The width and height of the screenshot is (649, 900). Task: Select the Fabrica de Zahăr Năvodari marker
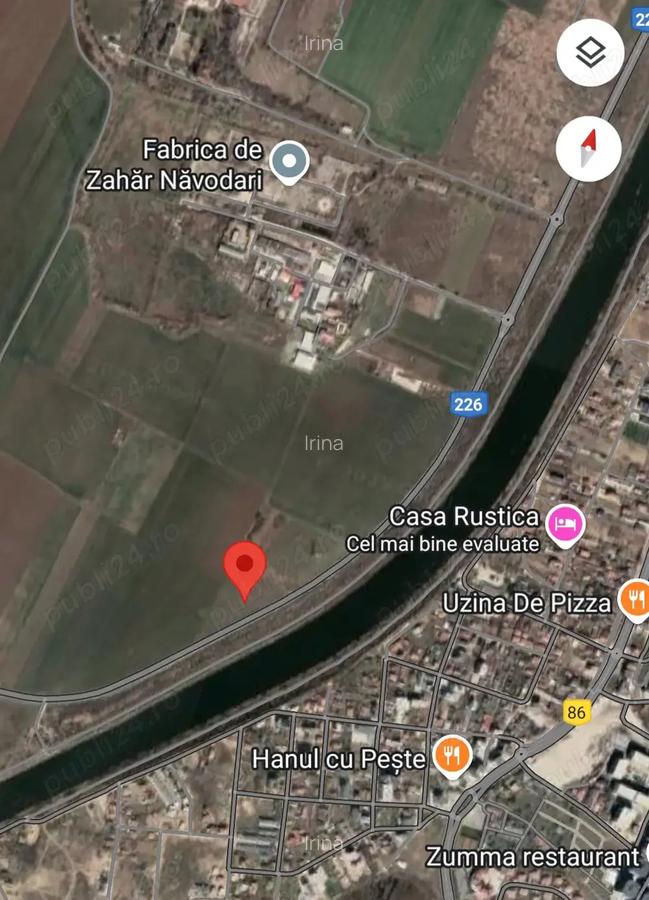tap(290, 162)
